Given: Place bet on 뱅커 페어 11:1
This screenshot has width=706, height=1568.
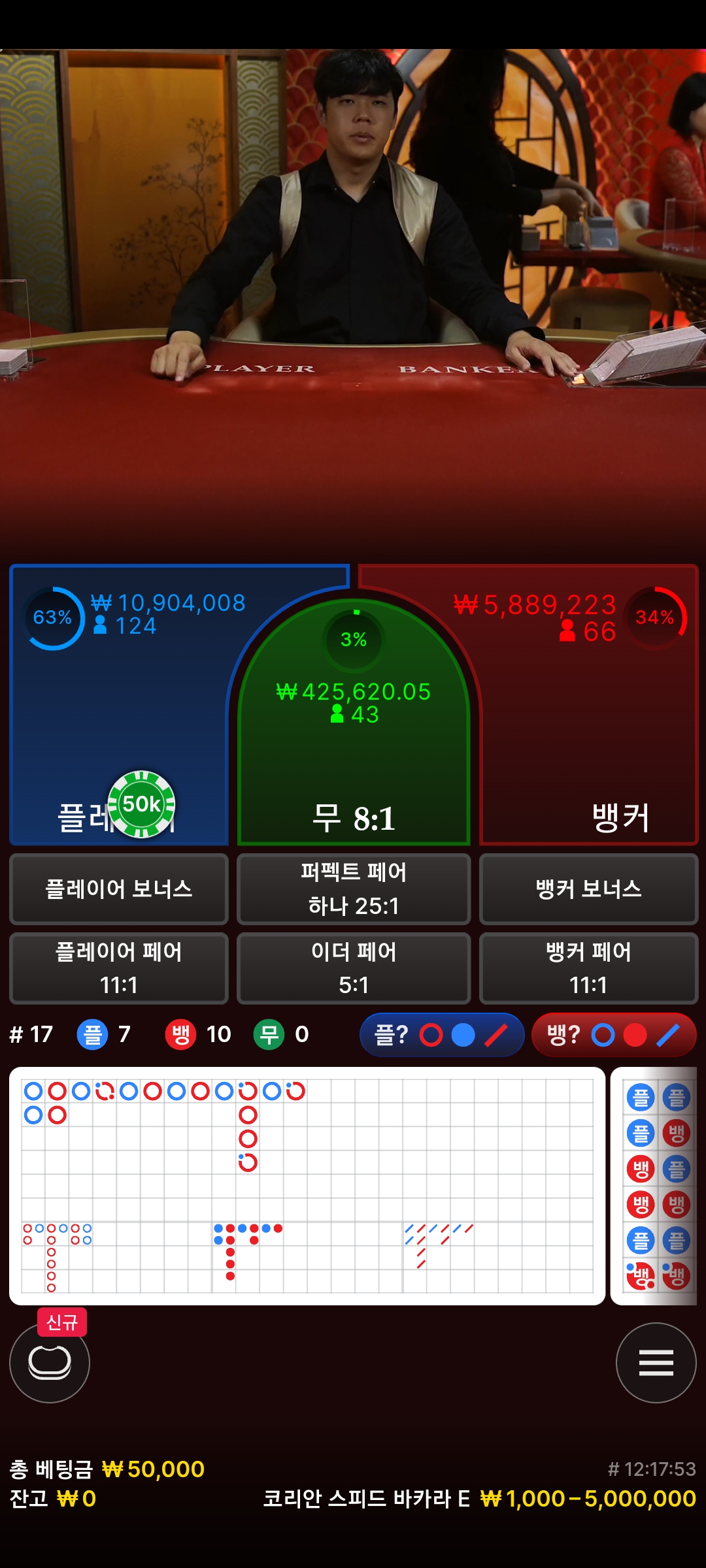Looking at the screenshot, I should 588,968.
